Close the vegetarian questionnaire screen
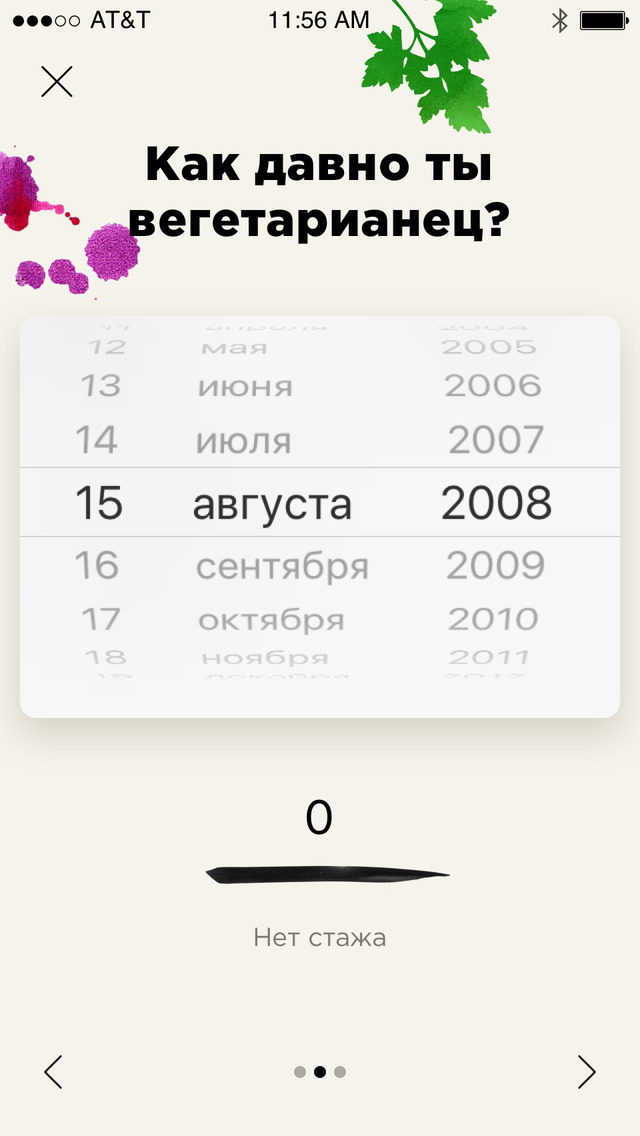Screen dimensions: 640x1136 click(x=57, y=82)
